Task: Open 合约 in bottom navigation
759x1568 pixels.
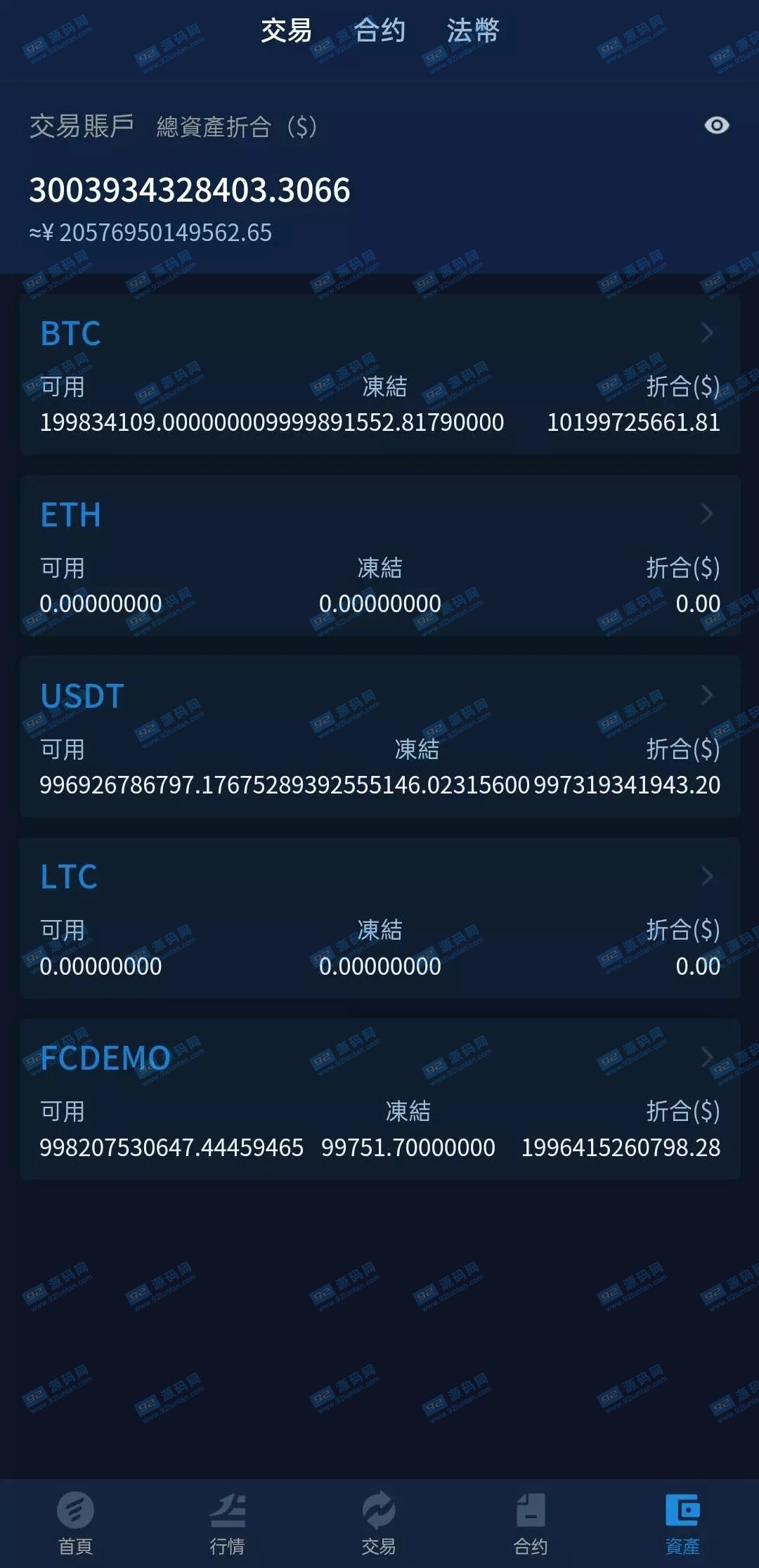Action: pyautogui.click(x=531, y=1524)
